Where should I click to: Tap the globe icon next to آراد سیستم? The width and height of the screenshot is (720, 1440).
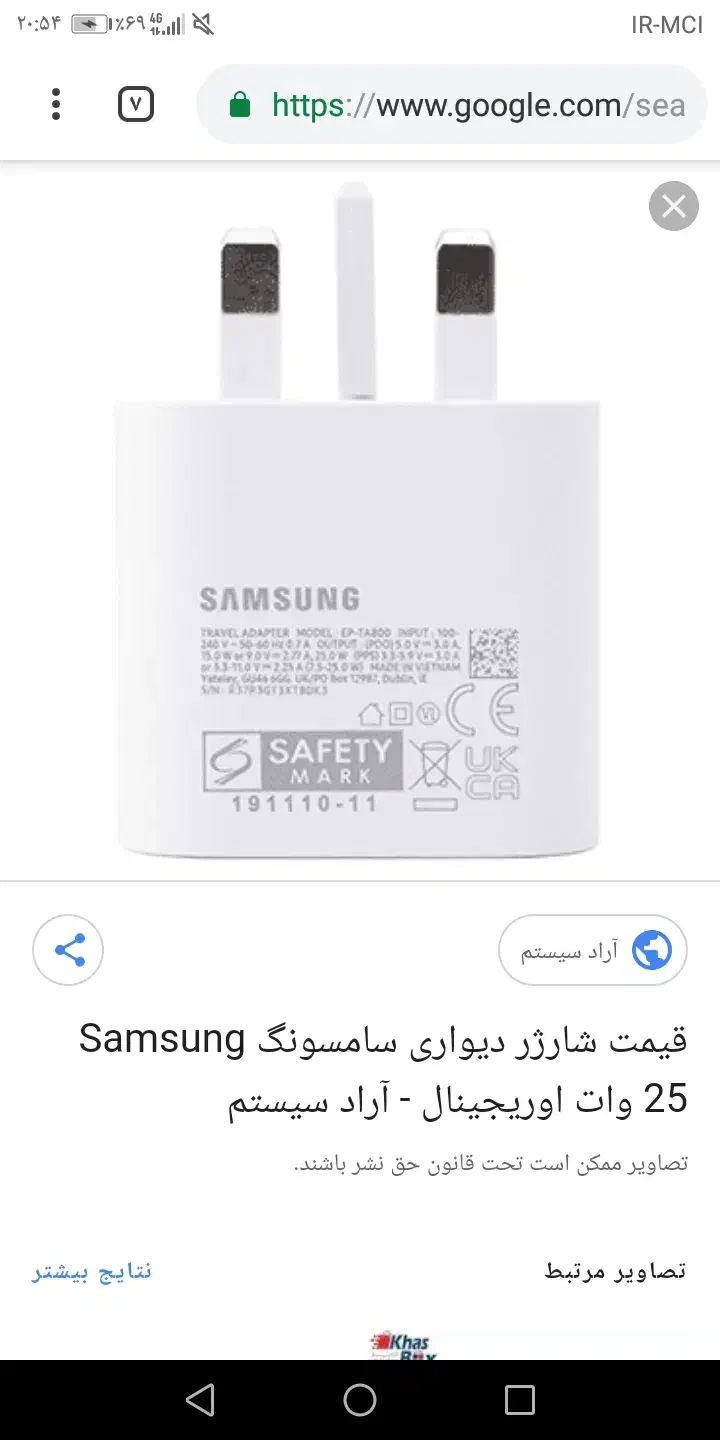(652, 949)
